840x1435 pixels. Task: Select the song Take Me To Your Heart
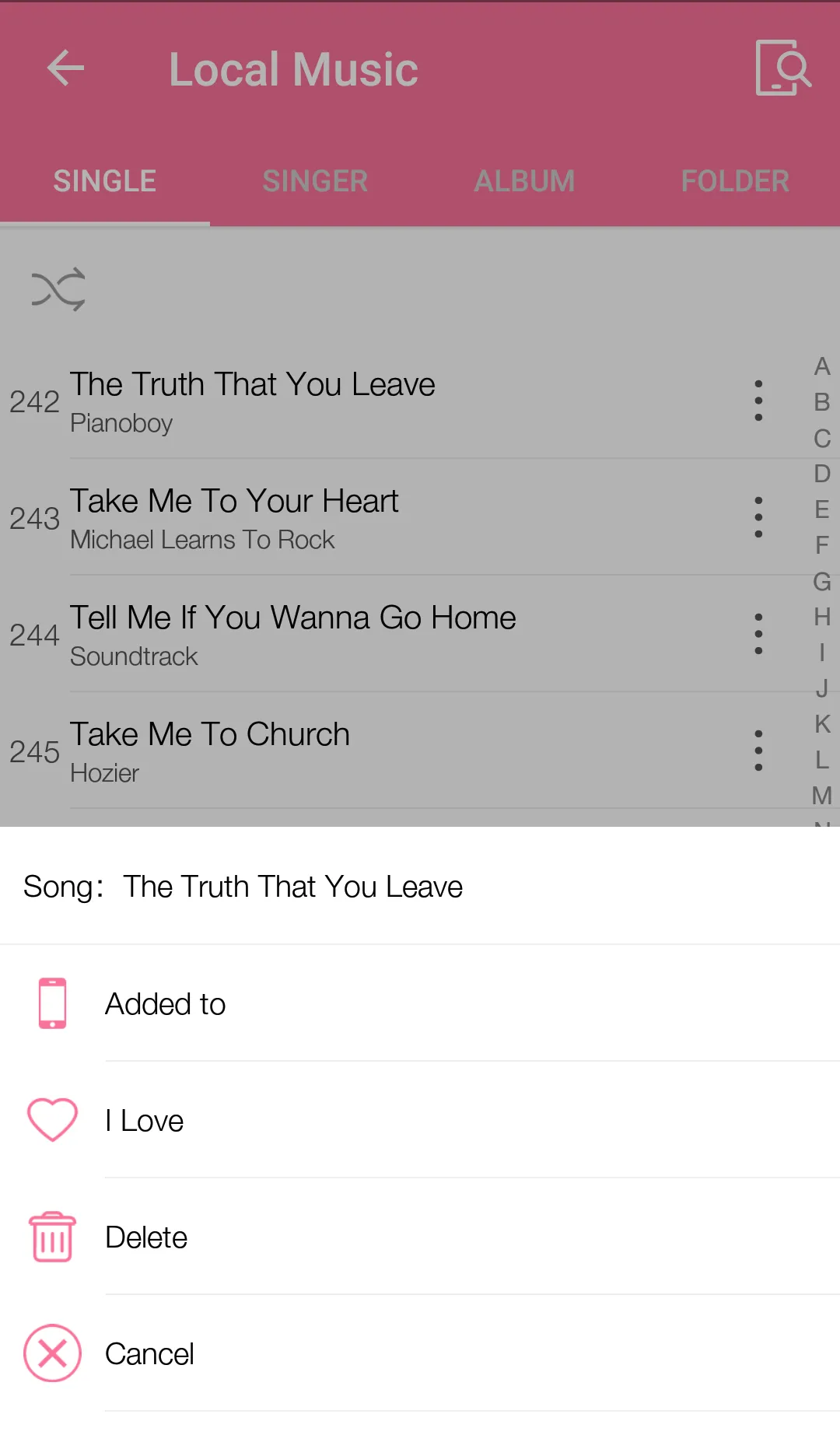tap(311, 516)
